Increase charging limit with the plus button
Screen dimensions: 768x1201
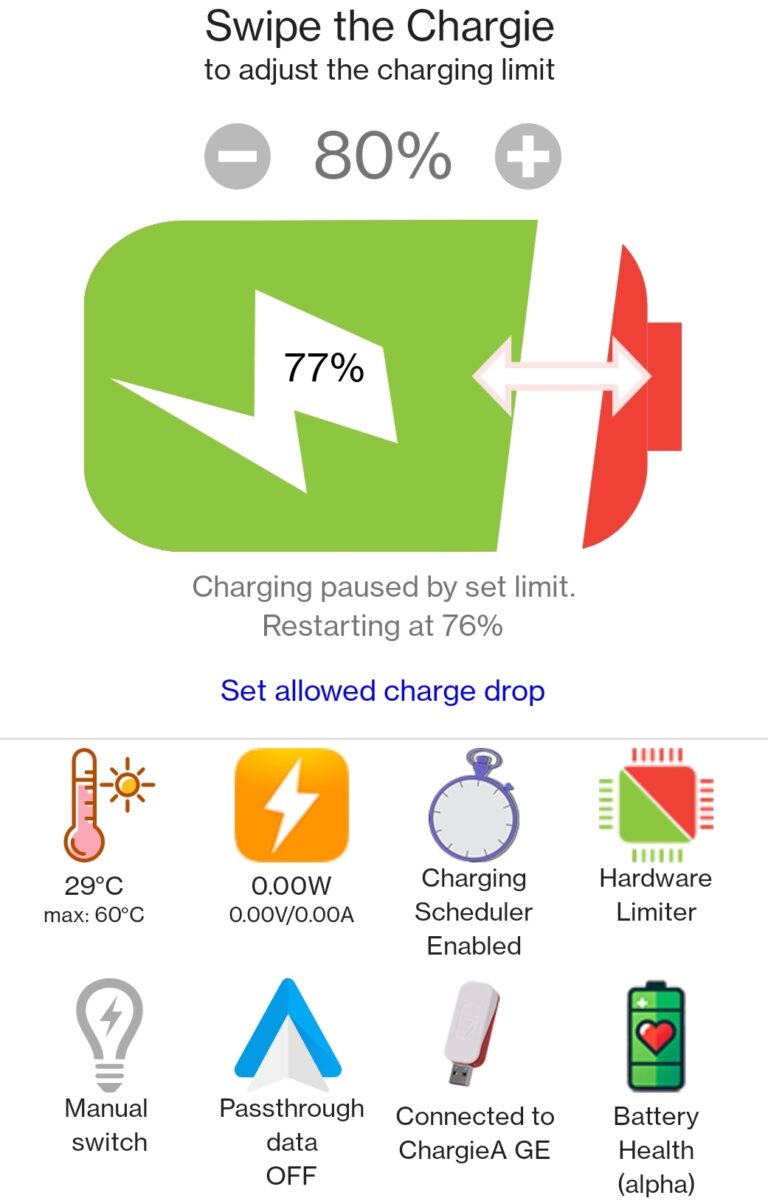(x=528, y=156)
